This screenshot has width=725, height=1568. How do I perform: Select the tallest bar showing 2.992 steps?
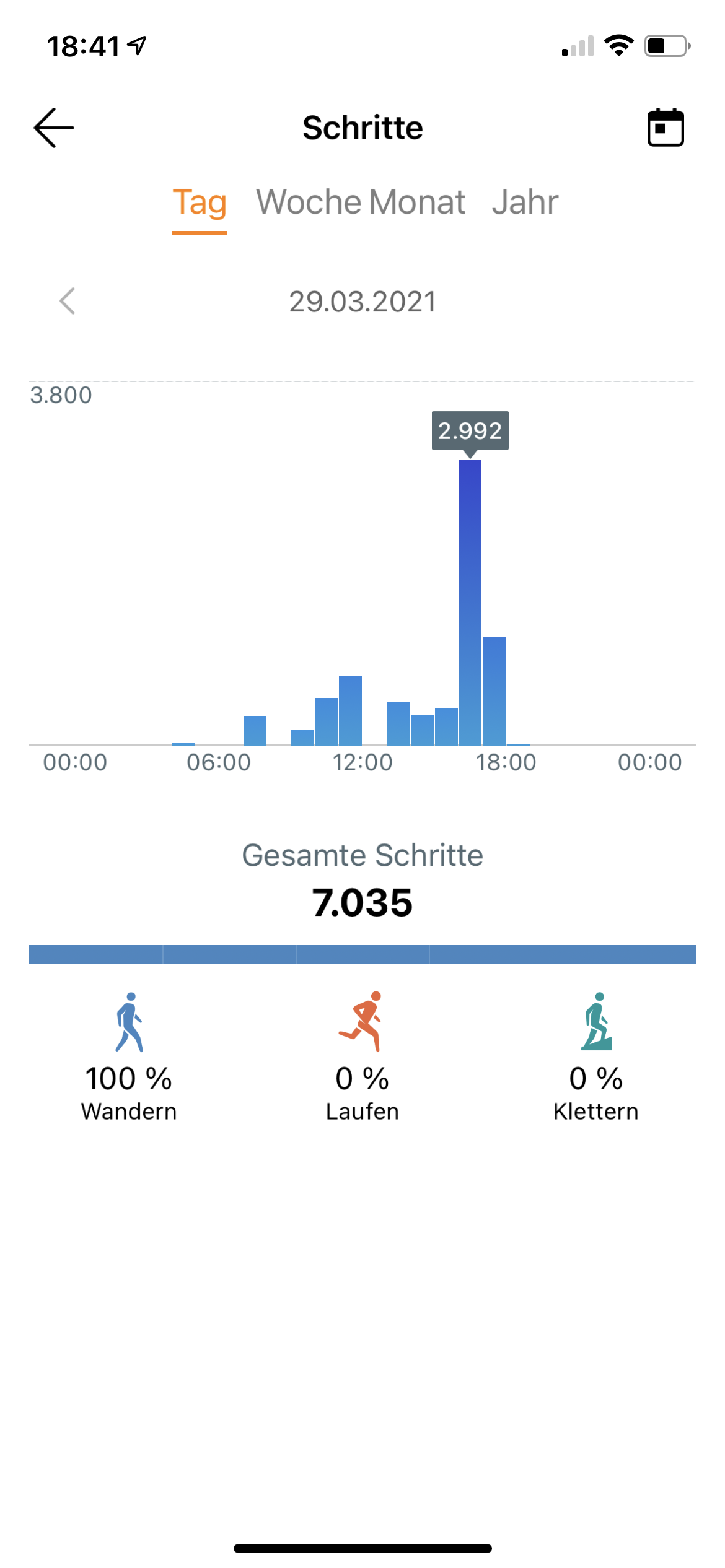[470, 601]
